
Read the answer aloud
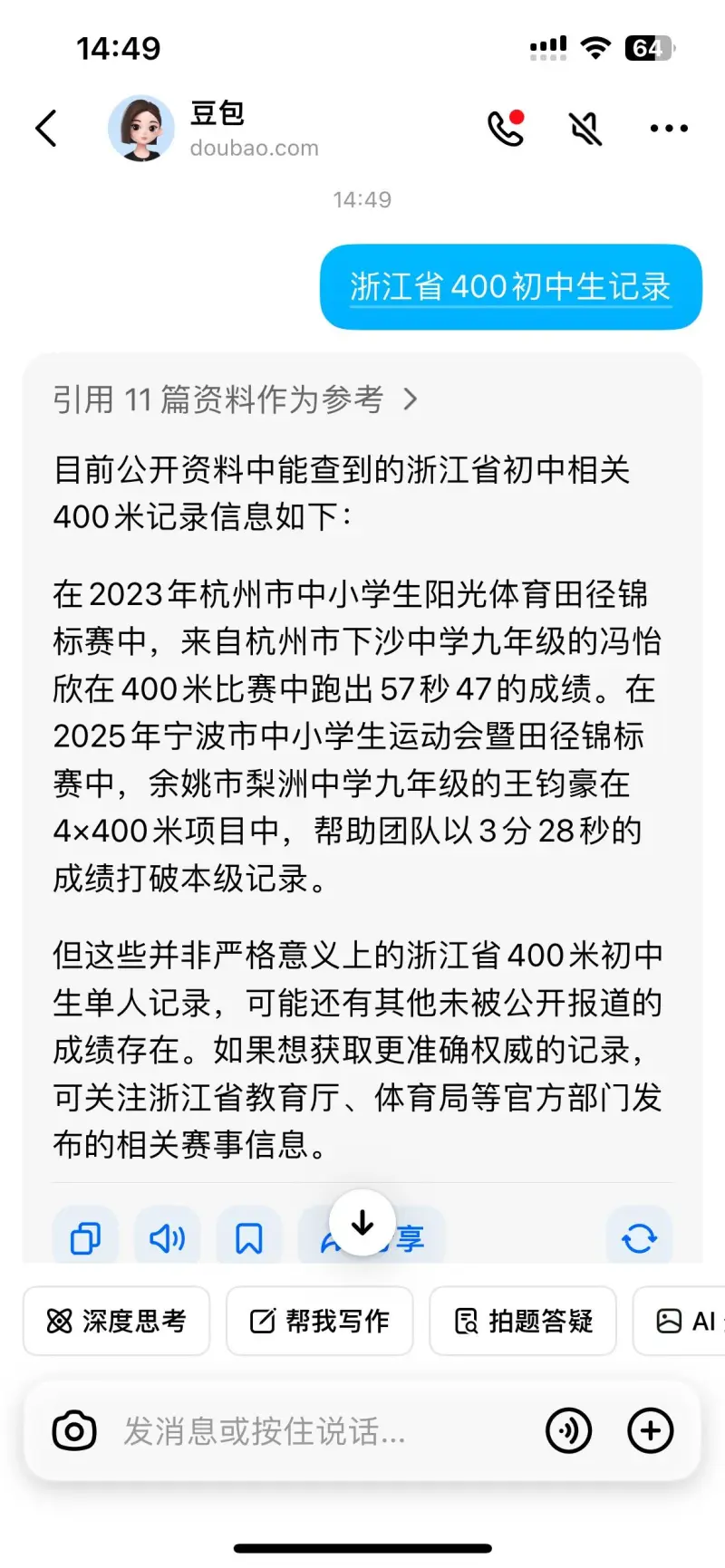[x=168, y=1237]
